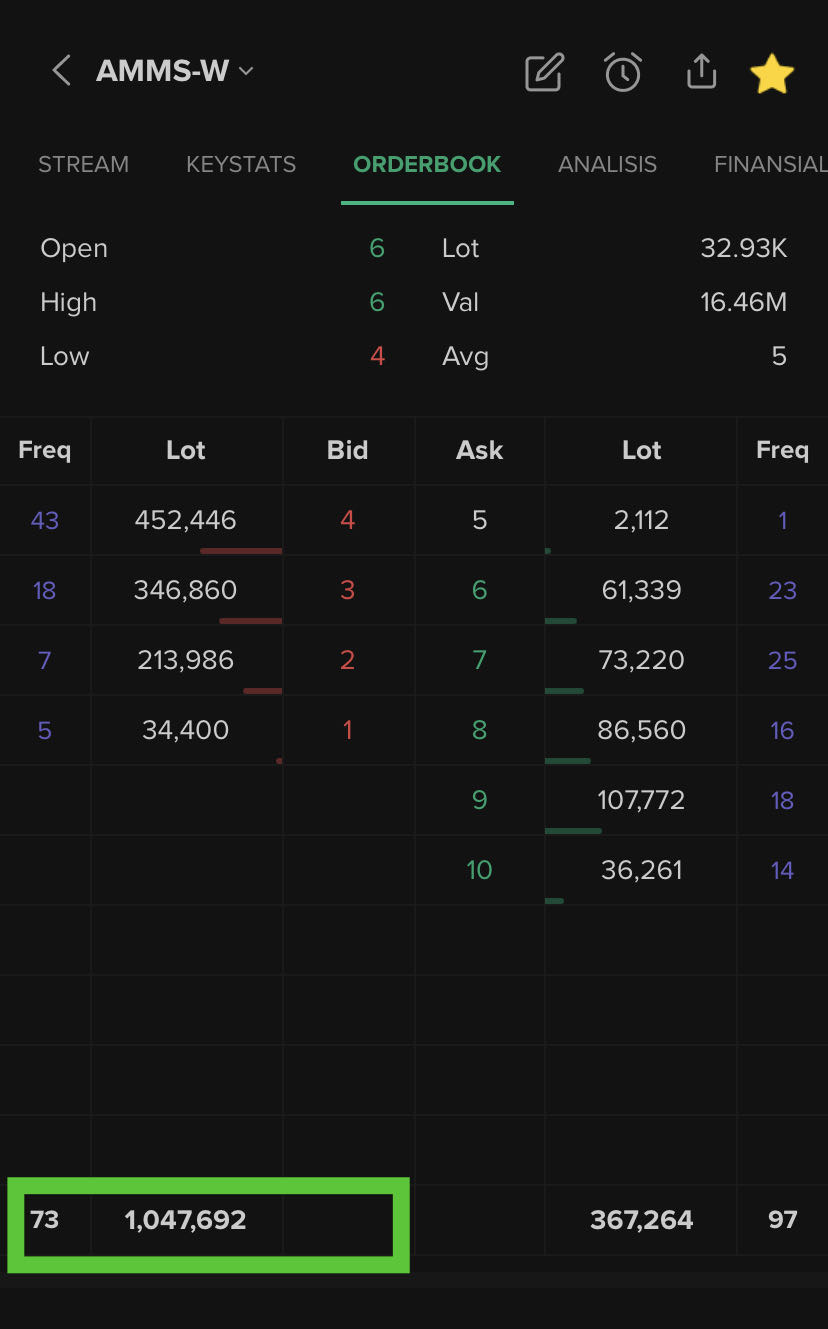Open the AMMS-W stock selector dropdown
The height and width of the screenshot is (1329, 828).
(175, 71)
